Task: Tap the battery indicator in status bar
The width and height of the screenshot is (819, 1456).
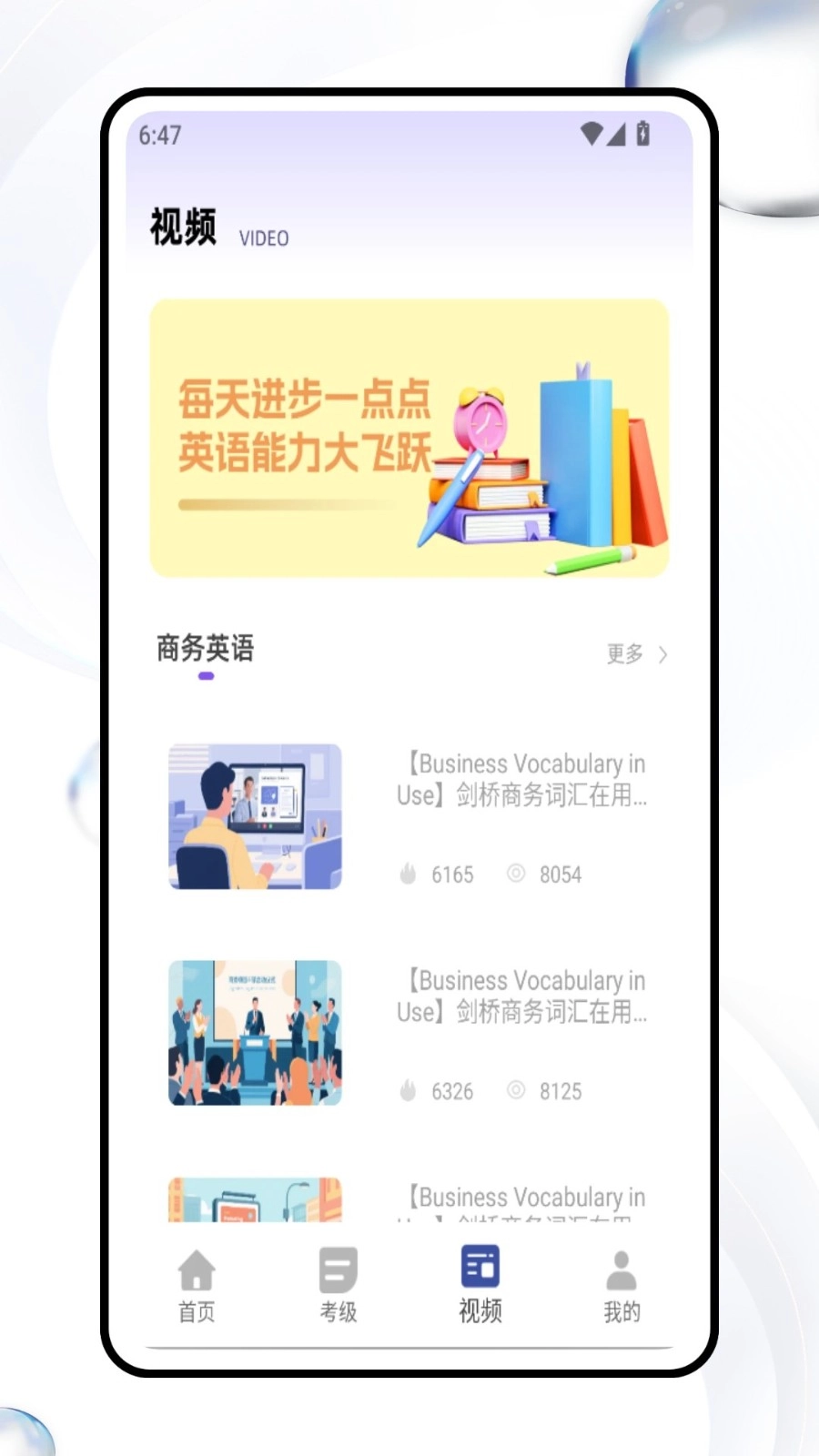Action: [645, 133]
